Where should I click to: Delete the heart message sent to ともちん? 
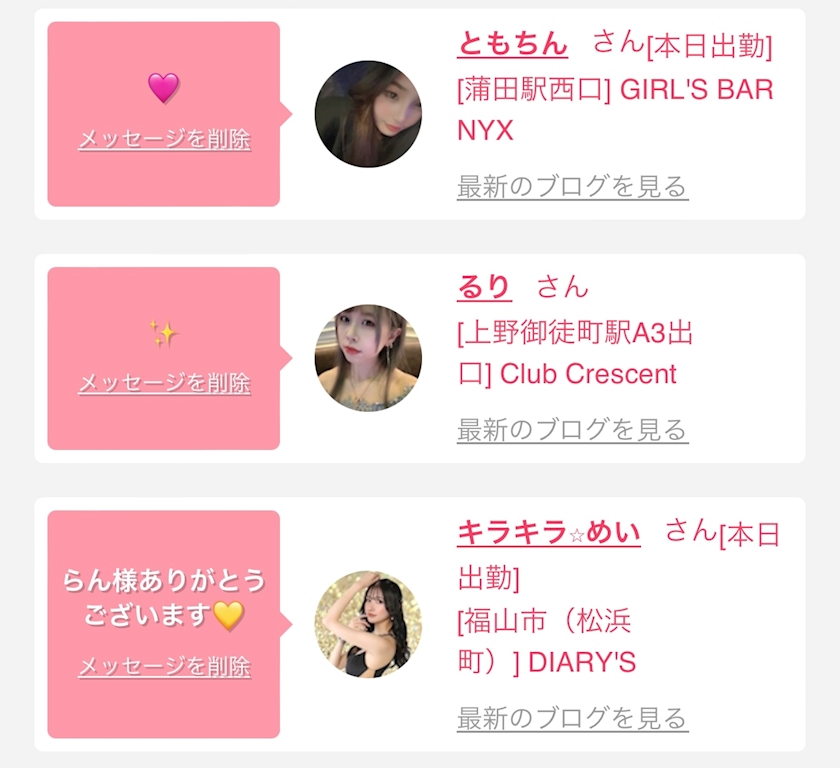click(164, 139)
